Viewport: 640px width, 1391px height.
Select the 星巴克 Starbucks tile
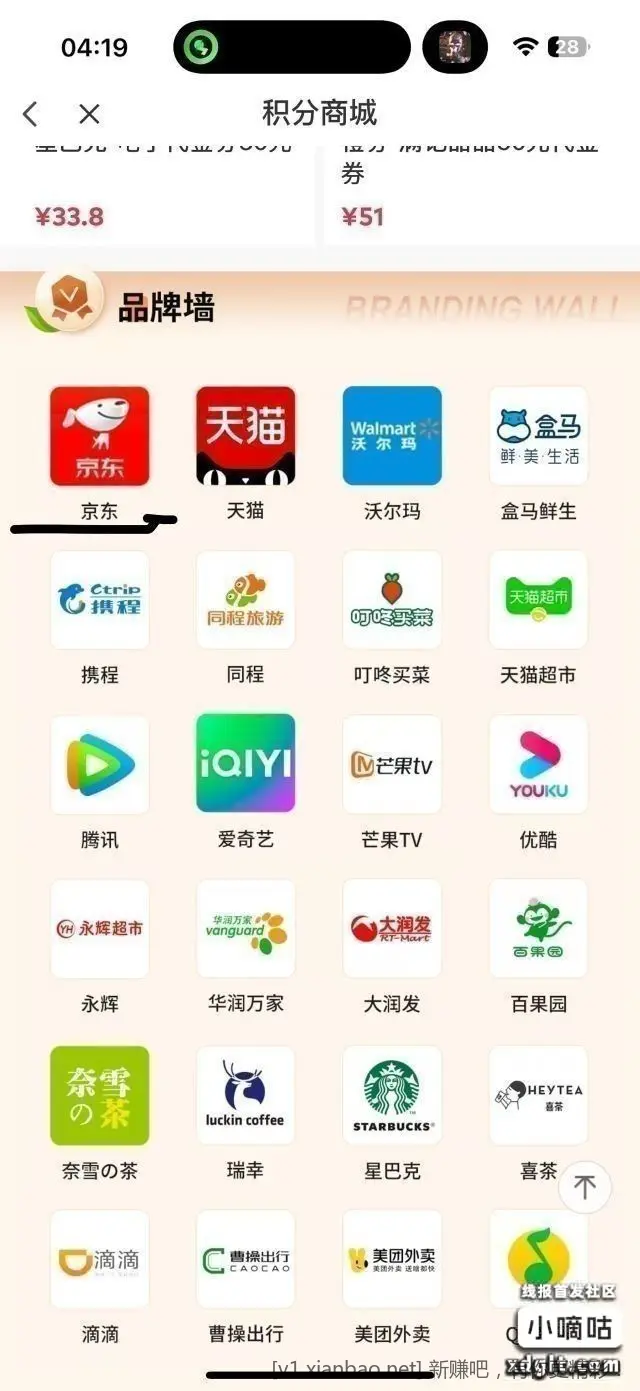tap(392, 1095)
